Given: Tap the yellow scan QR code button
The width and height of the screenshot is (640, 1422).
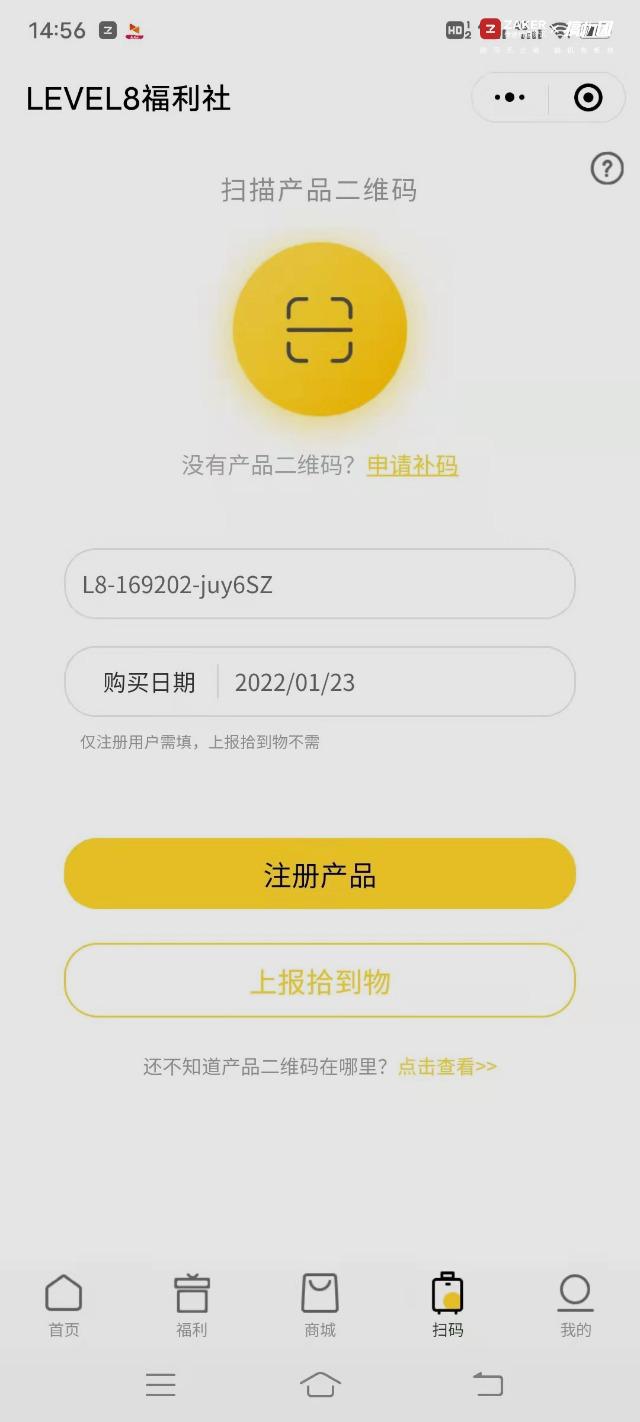Looking at the screenshot, I should point(320,329).
